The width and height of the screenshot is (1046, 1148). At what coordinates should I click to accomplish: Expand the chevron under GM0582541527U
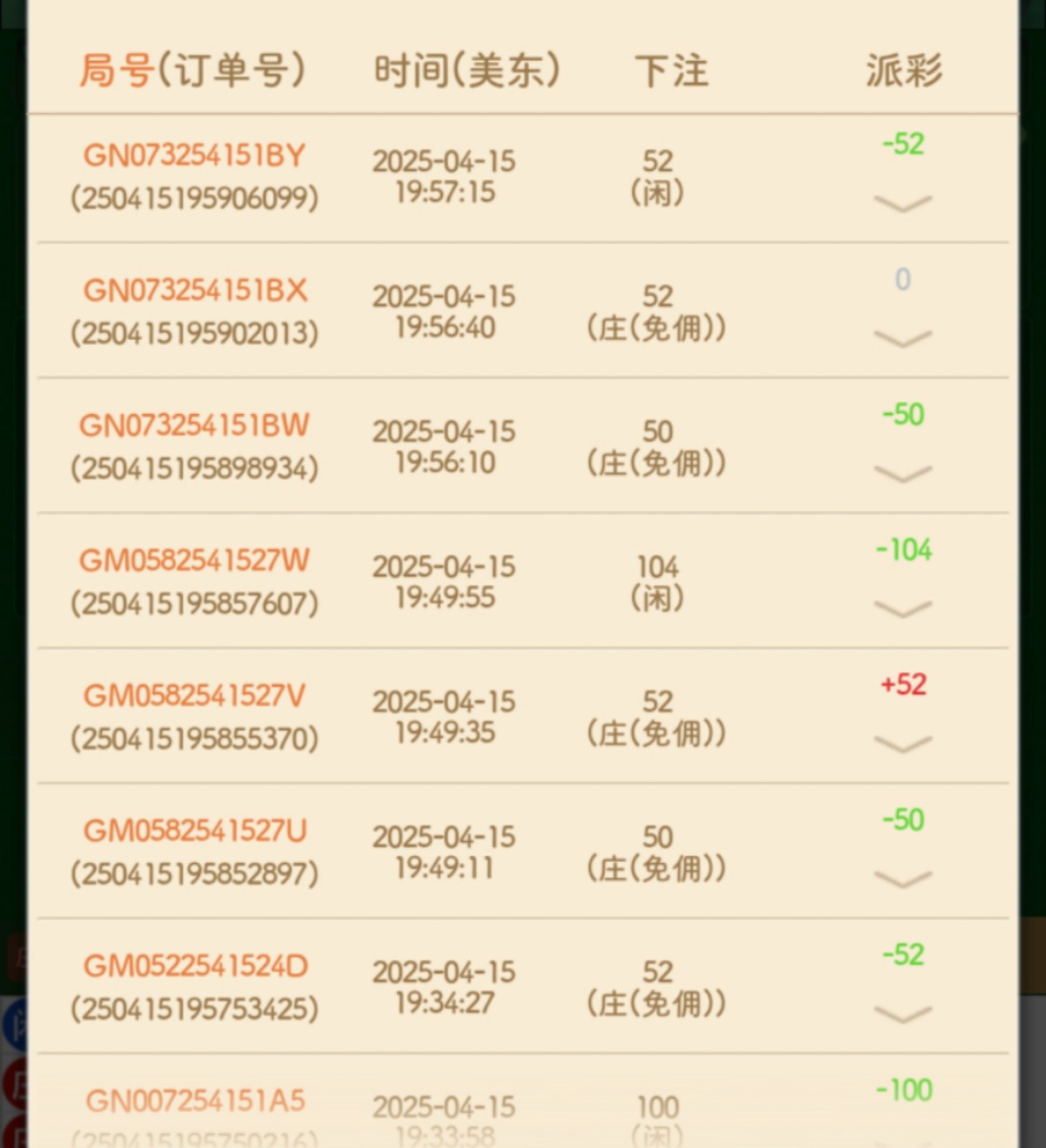coord(903,879)
